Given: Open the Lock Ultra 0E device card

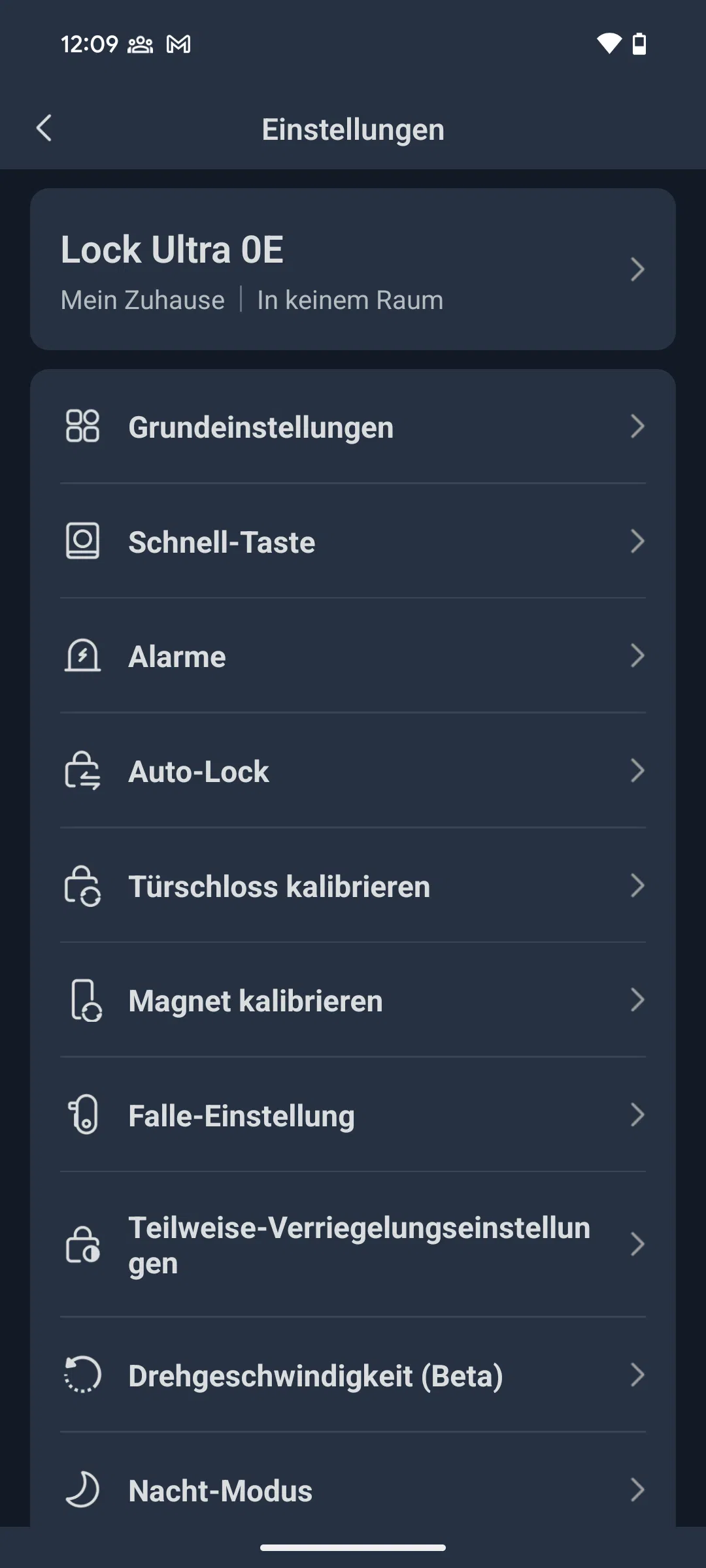Looking at the screenshot, I should coord(353,269).
